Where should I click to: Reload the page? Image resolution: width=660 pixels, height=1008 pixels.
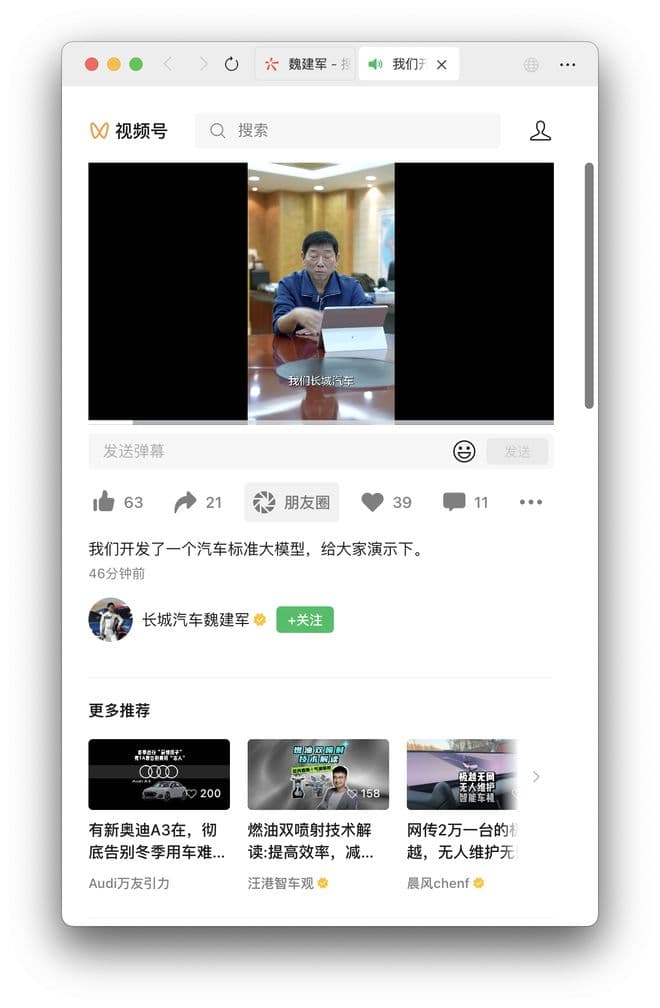(x=232, y=64)
